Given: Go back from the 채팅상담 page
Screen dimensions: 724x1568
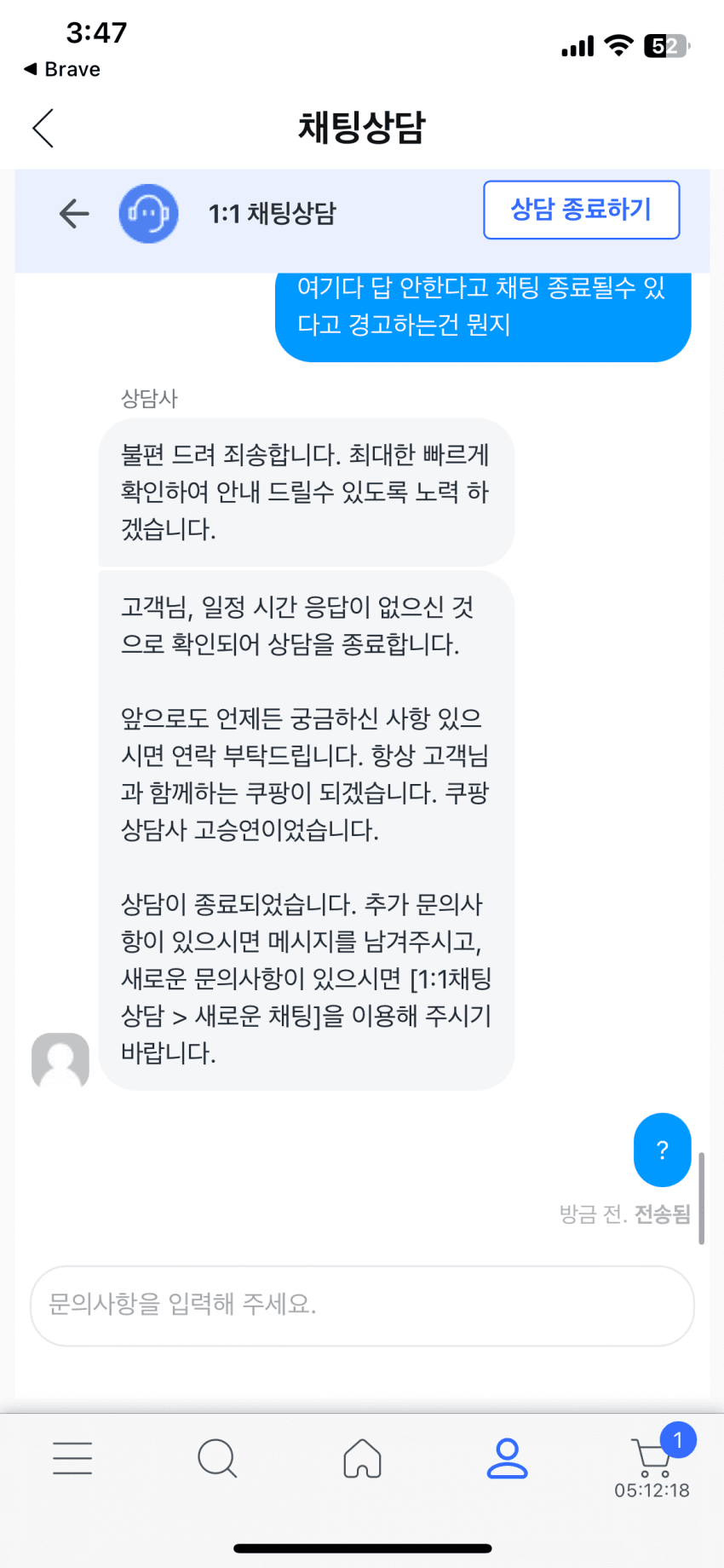Looking at the screenshot, I should 43,129.
